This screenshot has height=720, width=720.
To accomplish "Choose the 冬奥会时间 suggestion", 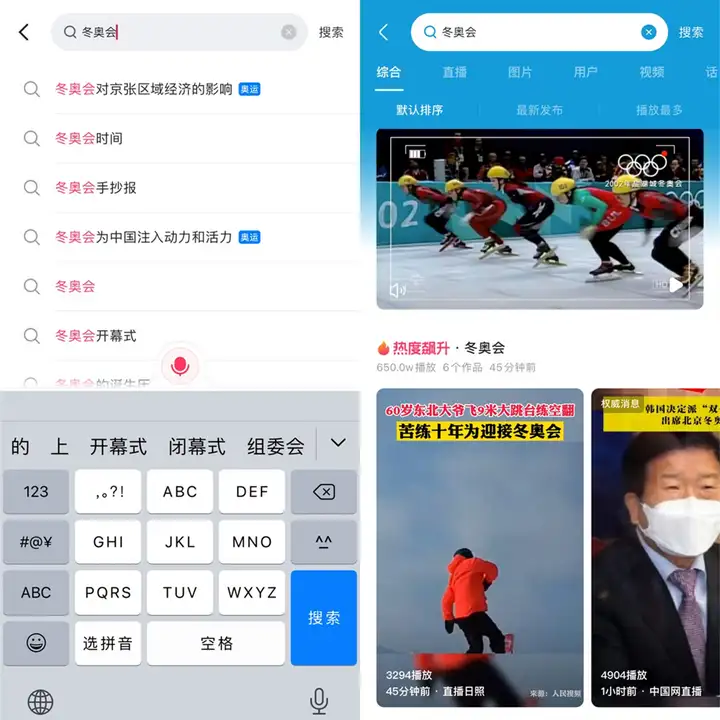I will coord(89,138).
